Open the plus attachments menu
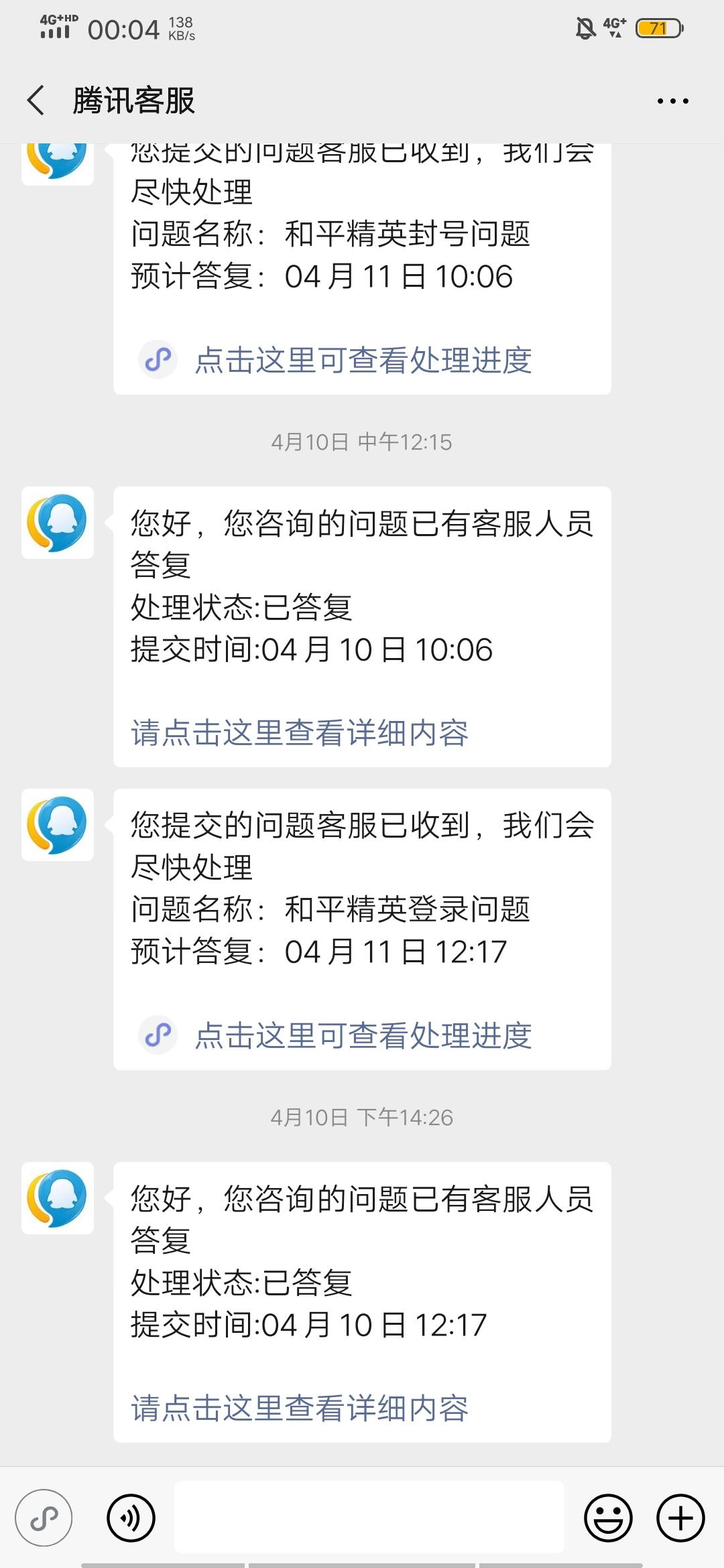This screenshot has width=724, height=1568. [x=680, y=1518]
